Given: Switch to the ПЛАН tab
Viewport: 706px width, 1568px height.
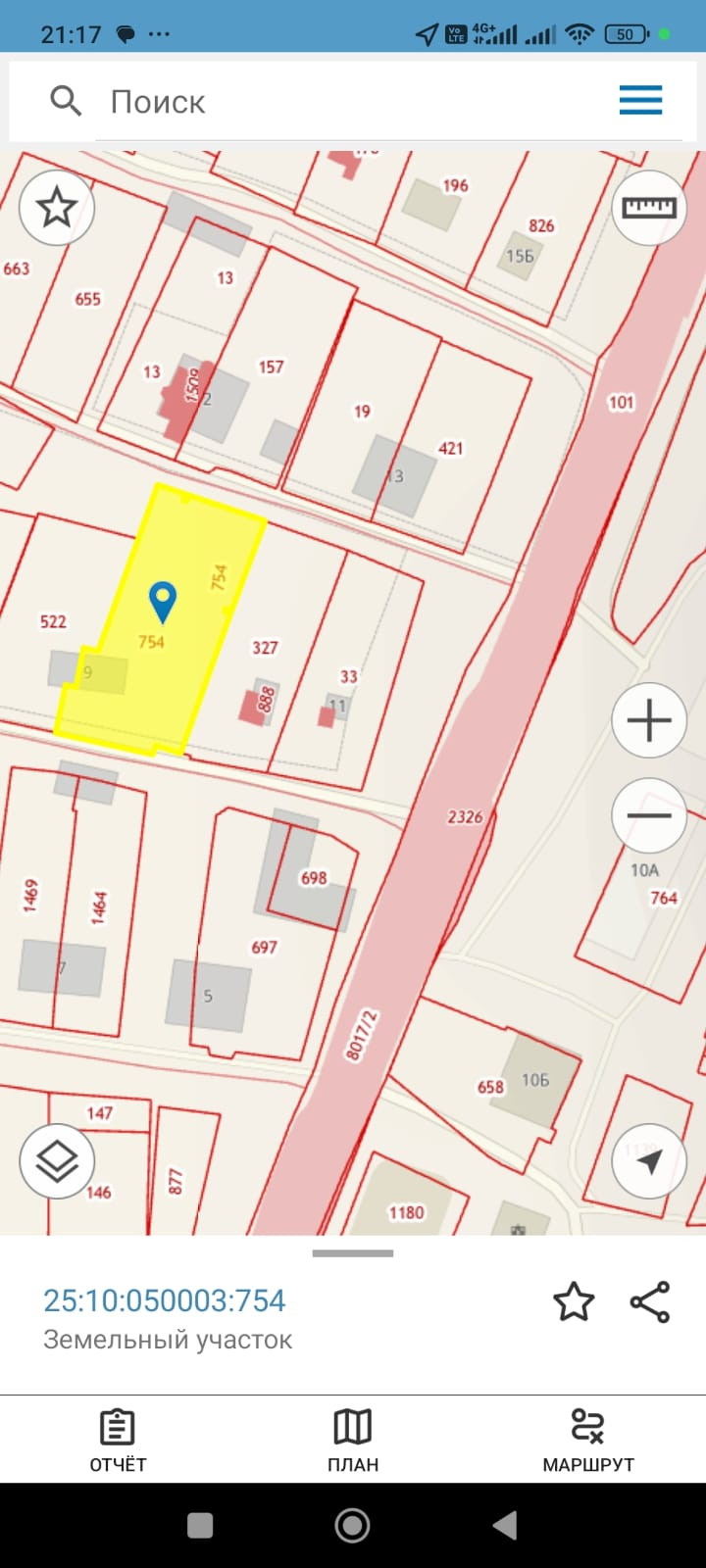Looking at the screenshot, I should point(353,1441).
